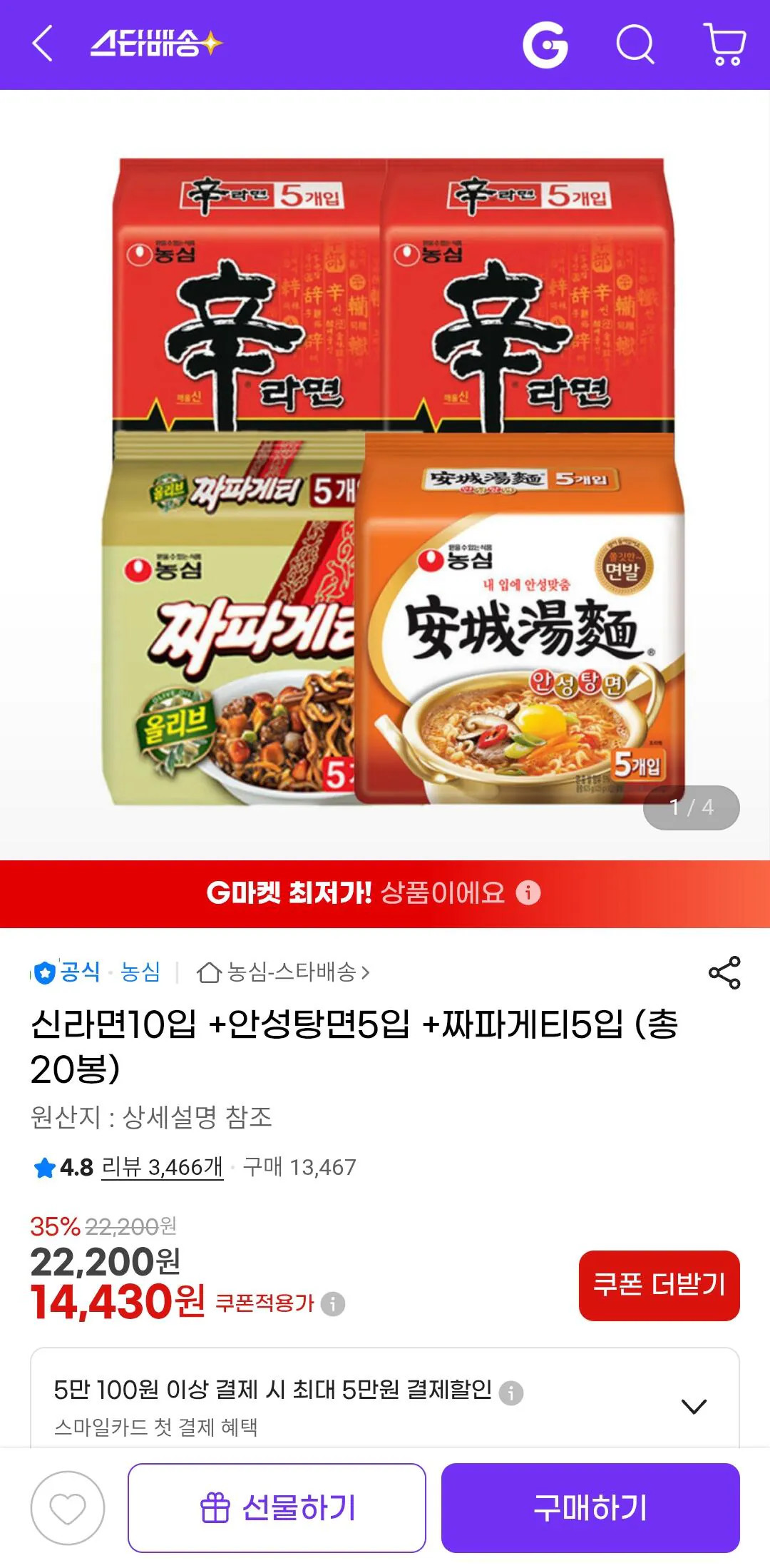This screenshot has height=1568, width=770.
Task: Tap the 1/4 image counter indicator
Action: (x=692, y=808)
